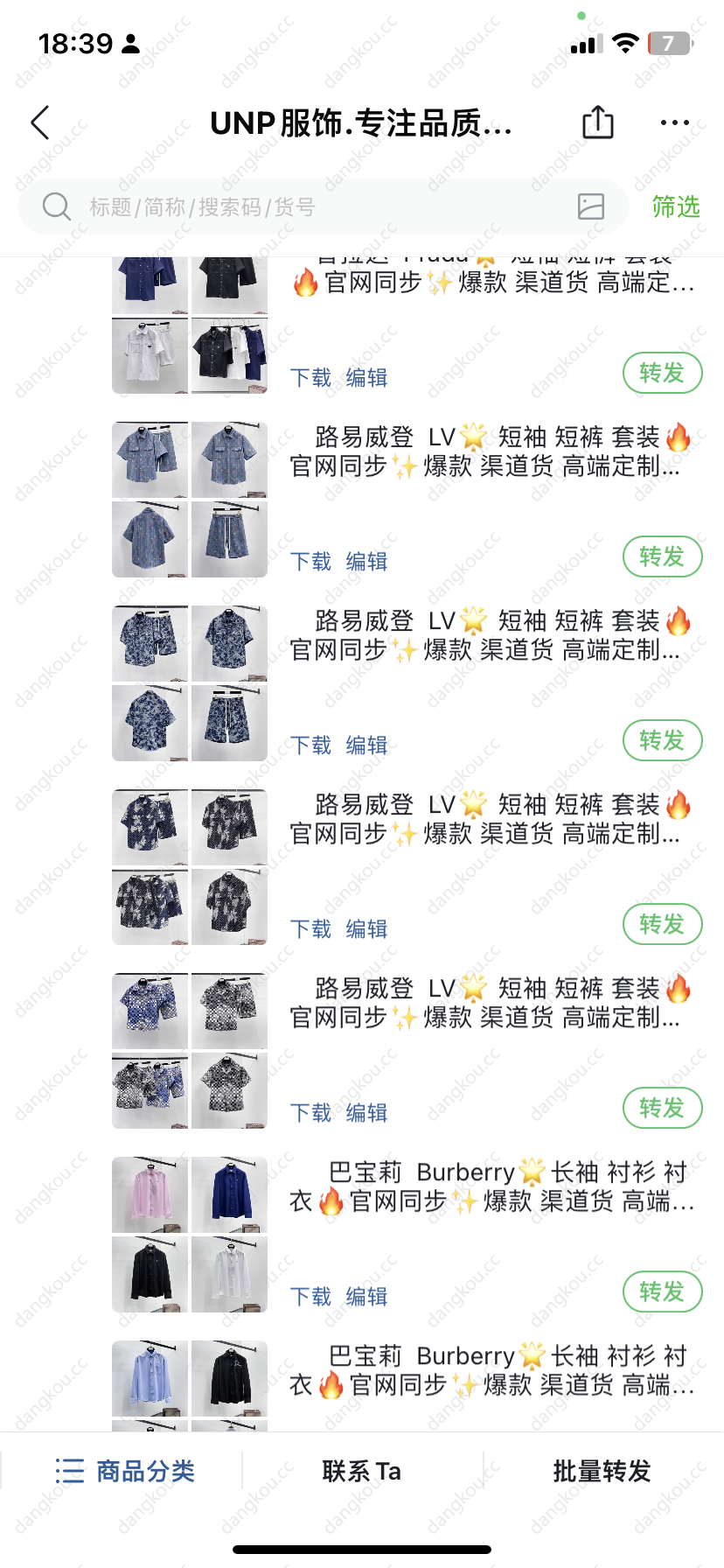Forward the first Burberry 长袖衬衫 item
This screenshot has width=724, height=1568.
click(662, 1291)
